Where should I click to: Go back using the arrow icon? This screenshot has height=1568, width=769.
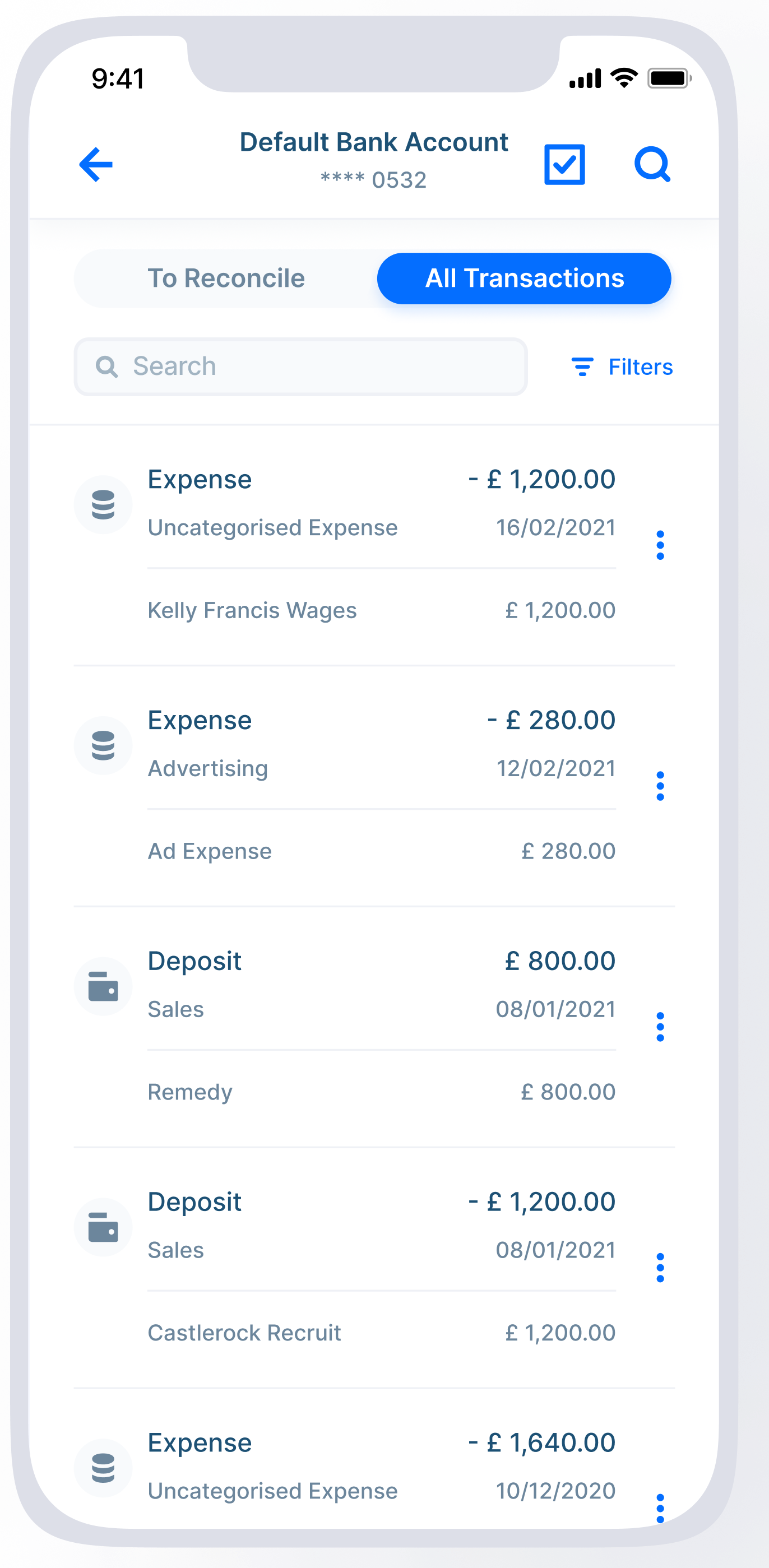(96, 164)
